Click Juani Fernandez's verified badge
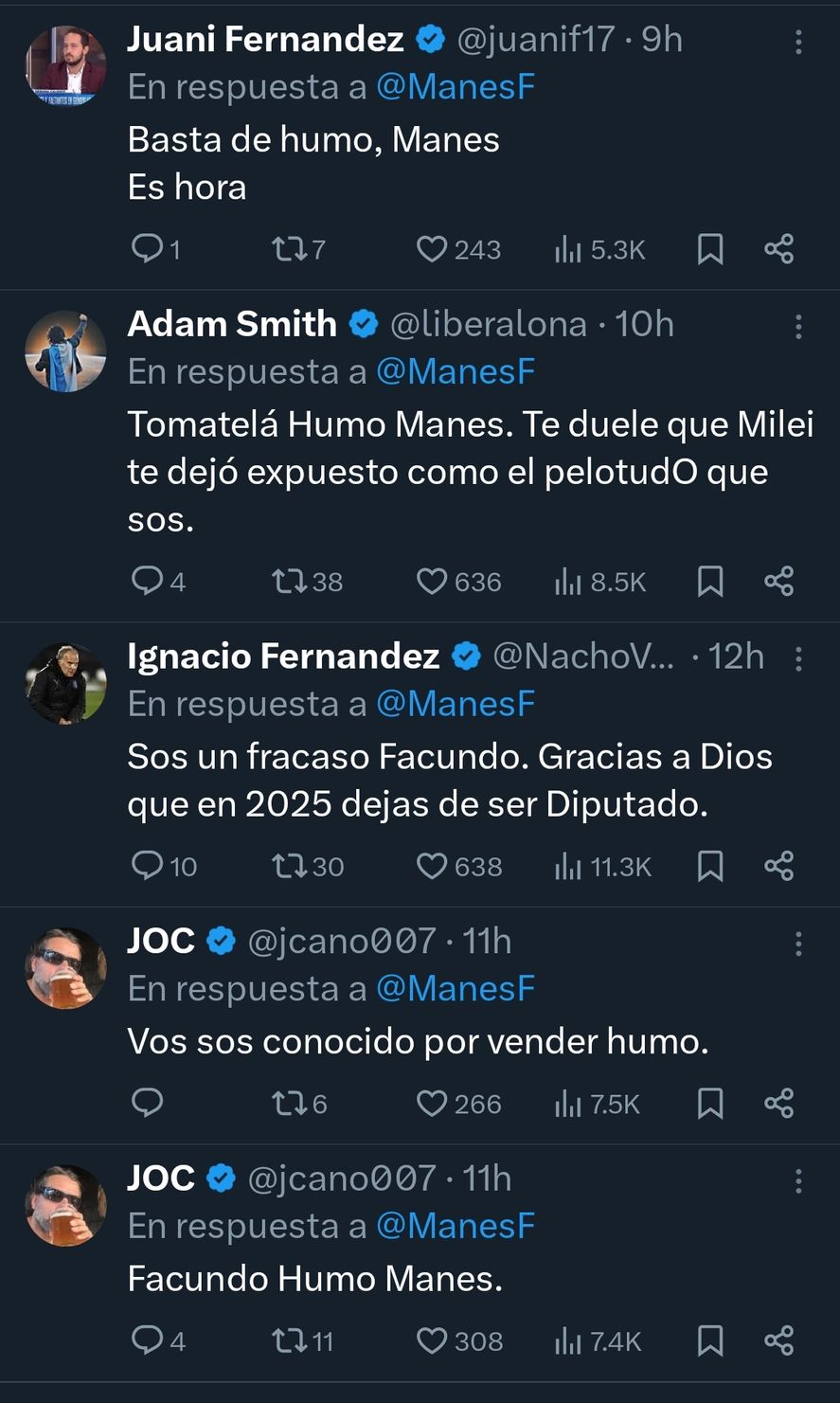 click(431, 39)
